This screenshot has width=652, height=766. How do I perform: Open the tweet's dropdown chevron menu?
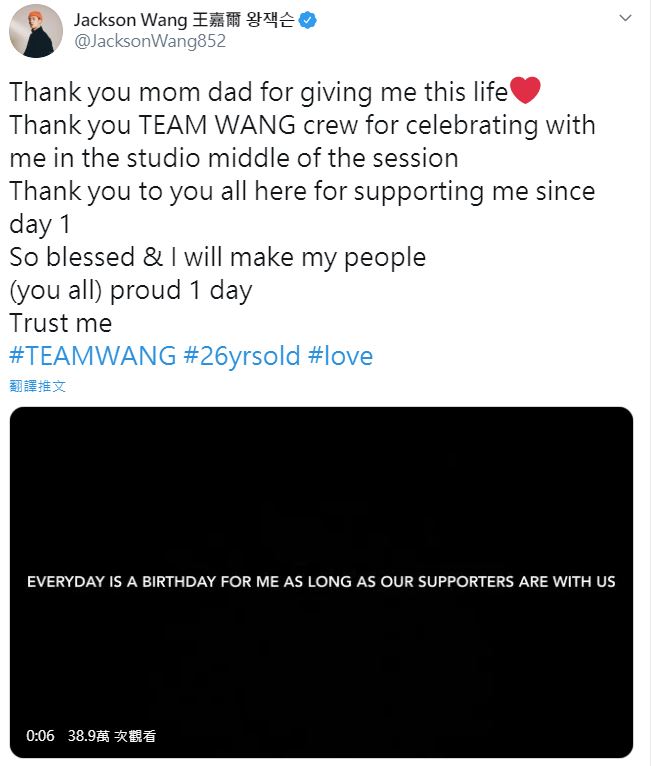pyautogui.click(x=625, y=19)
